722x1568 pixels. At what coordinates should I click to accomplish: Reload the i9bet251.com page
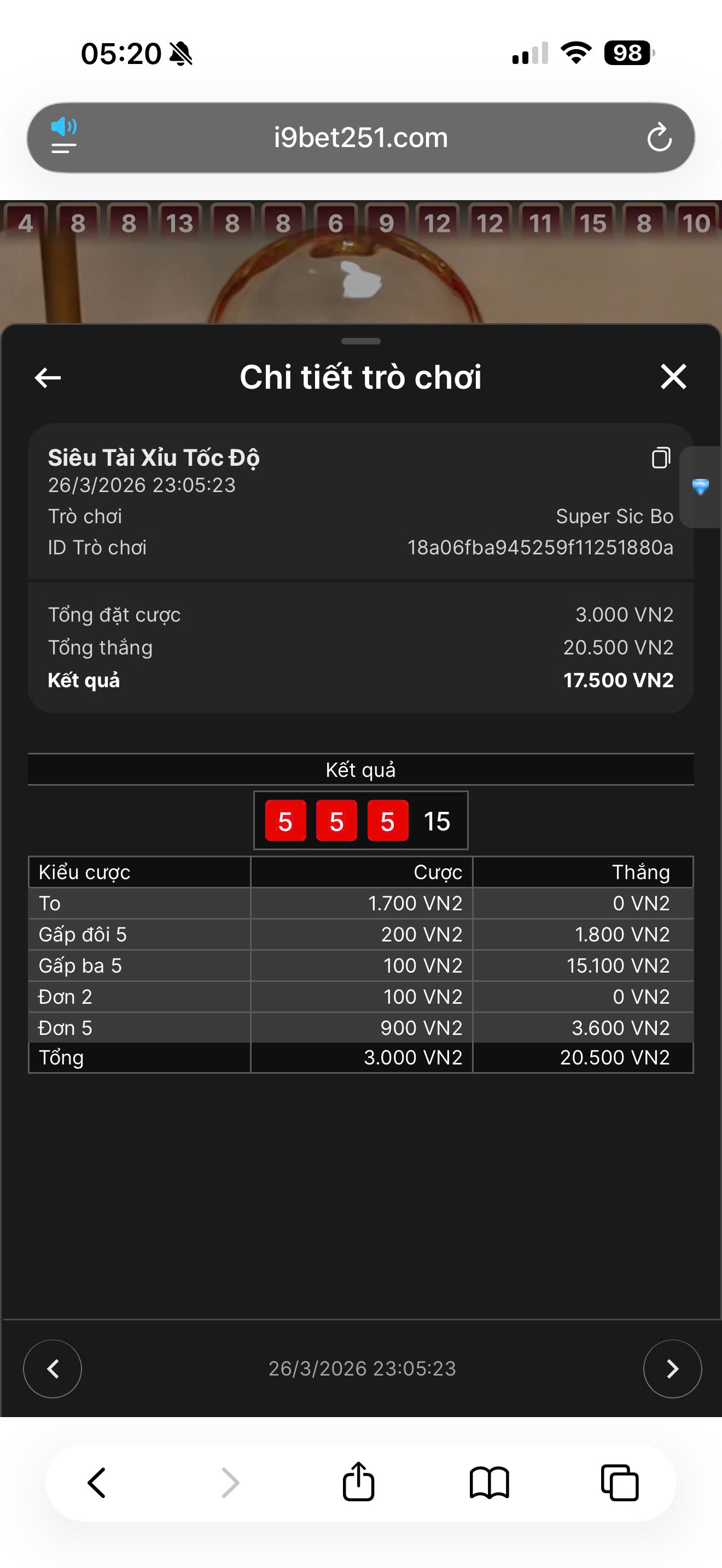(659, 138)
